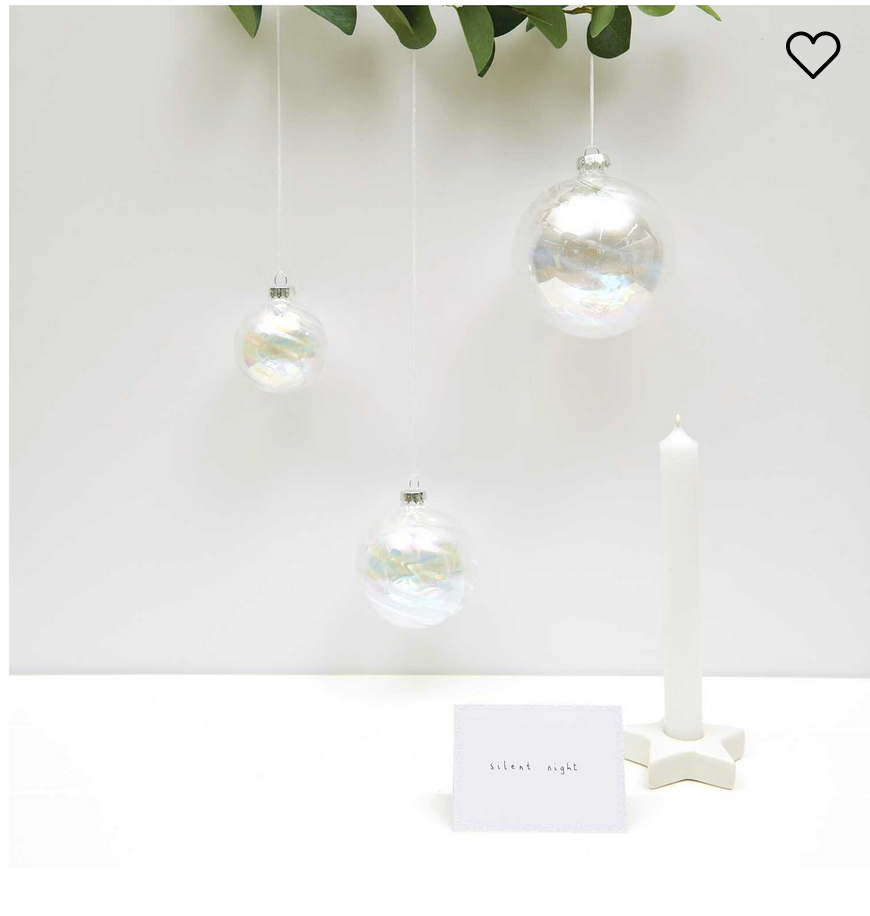Add this product to your wishlist
Viewport: 870px width, 916px height.
812,55
